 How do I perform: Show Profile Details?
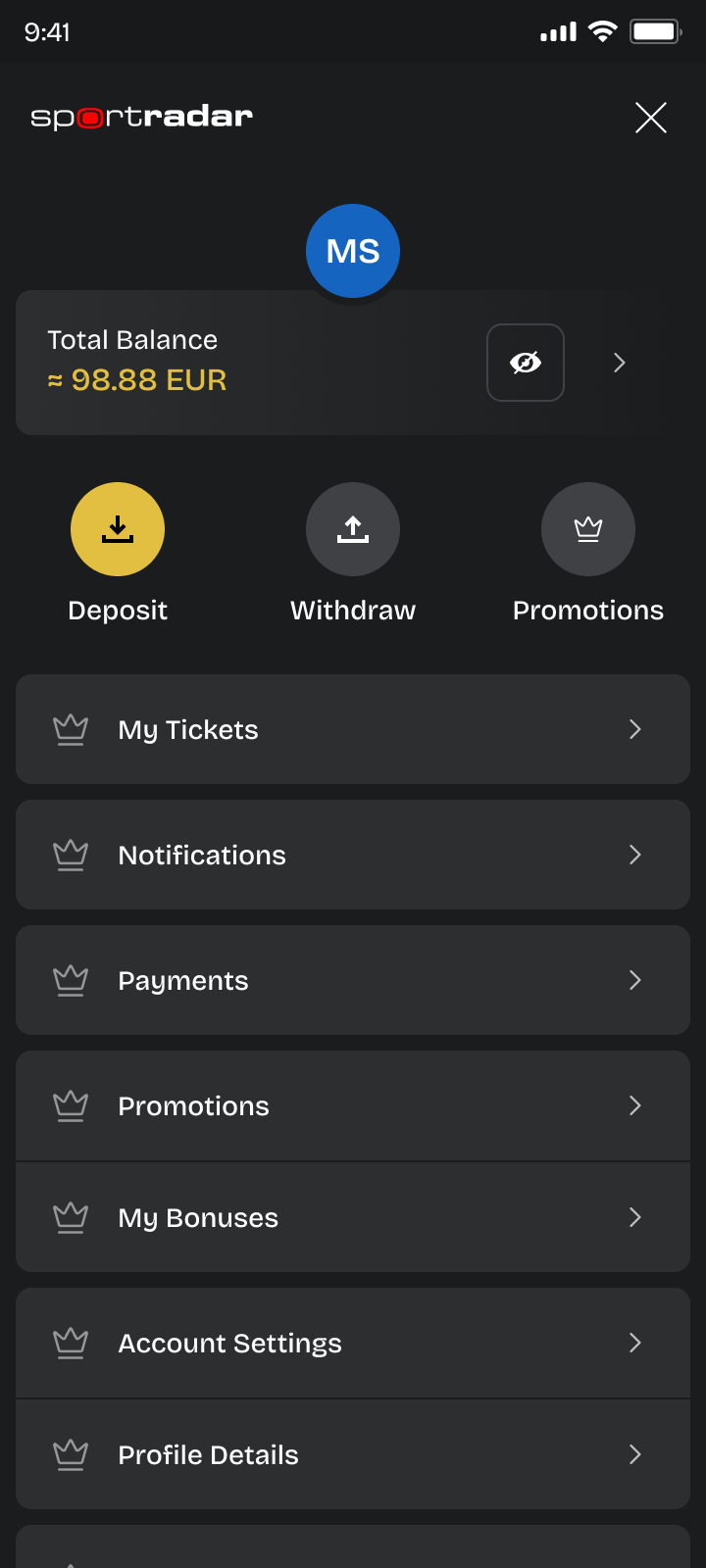[x=353, y=1454]
